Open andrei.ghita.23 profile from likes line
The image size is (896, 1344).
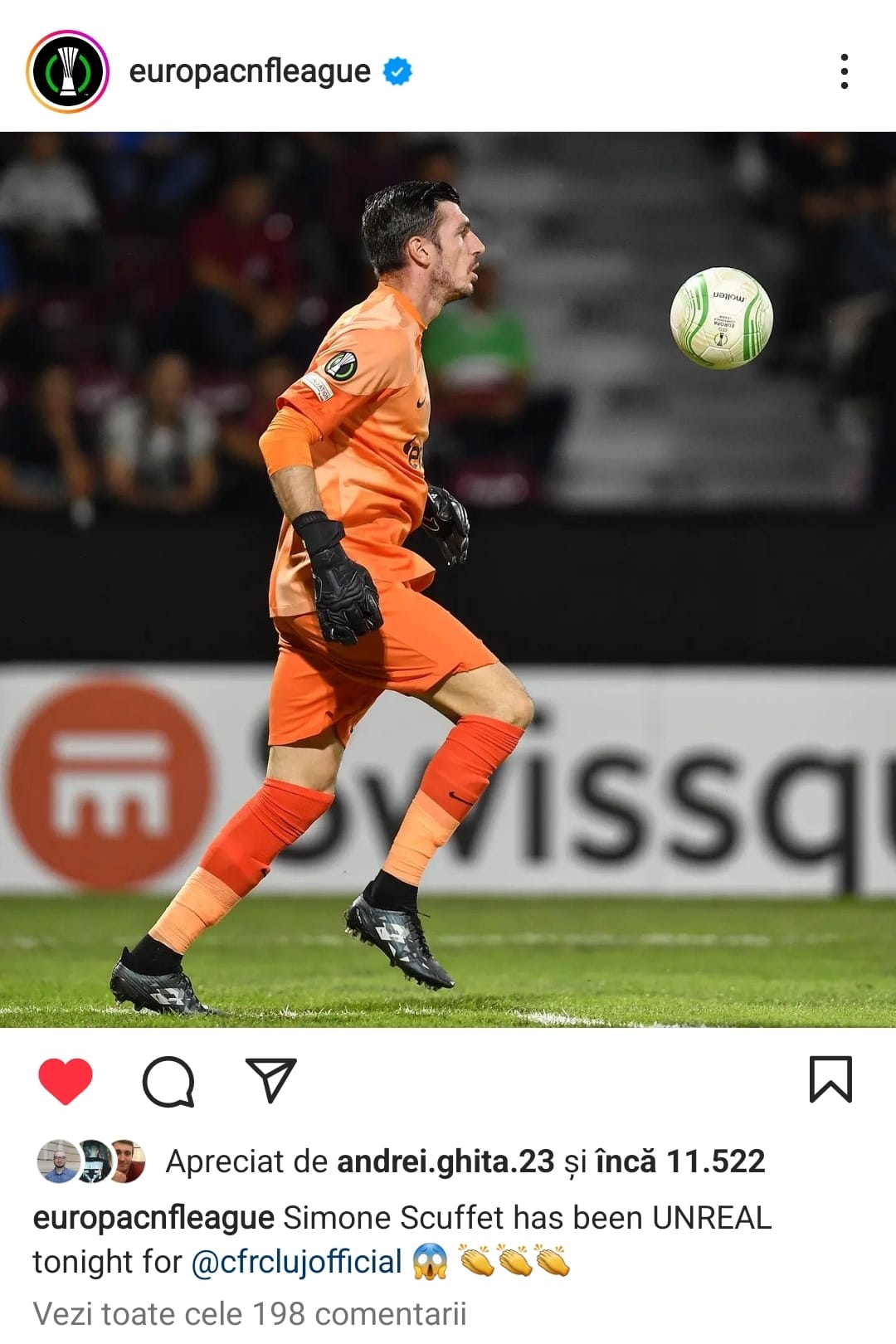click(x=445, y=1161)
